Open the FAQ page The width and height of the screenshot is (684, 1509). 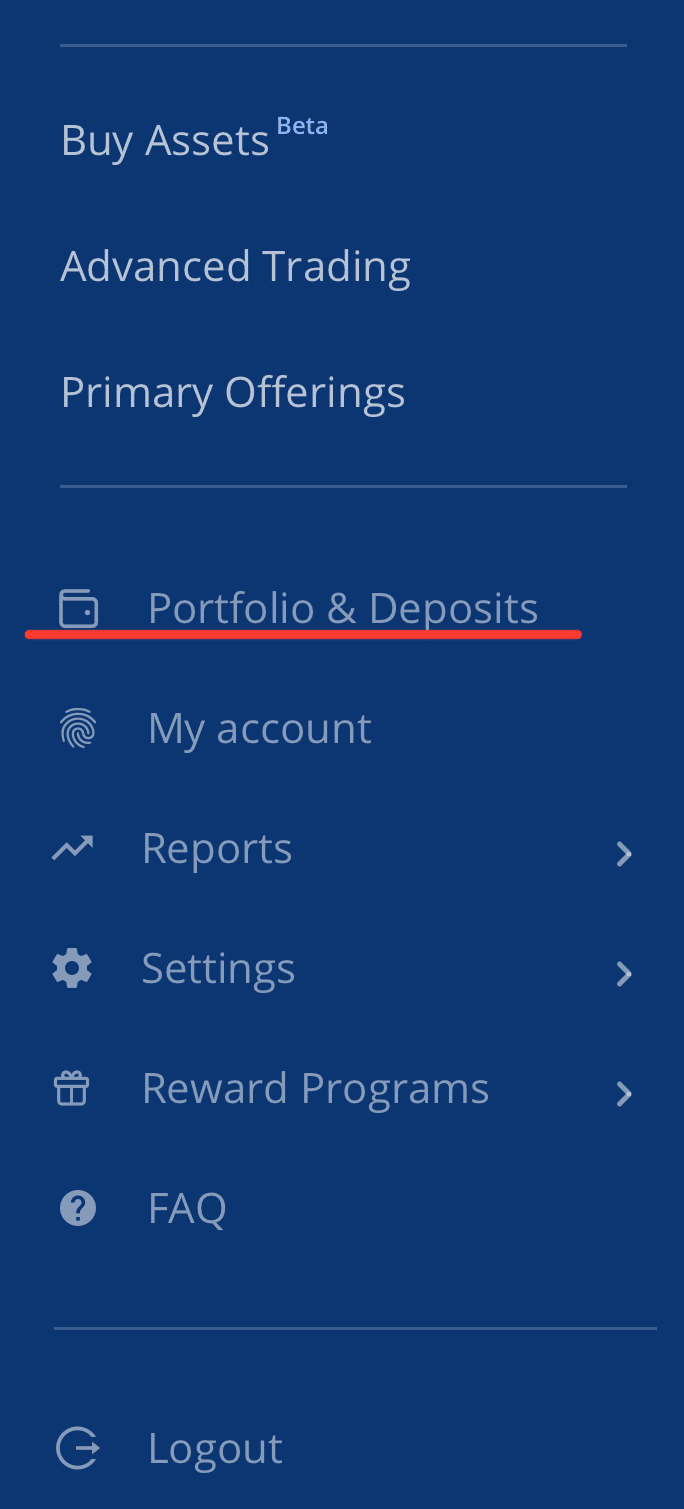(187, 1209)
